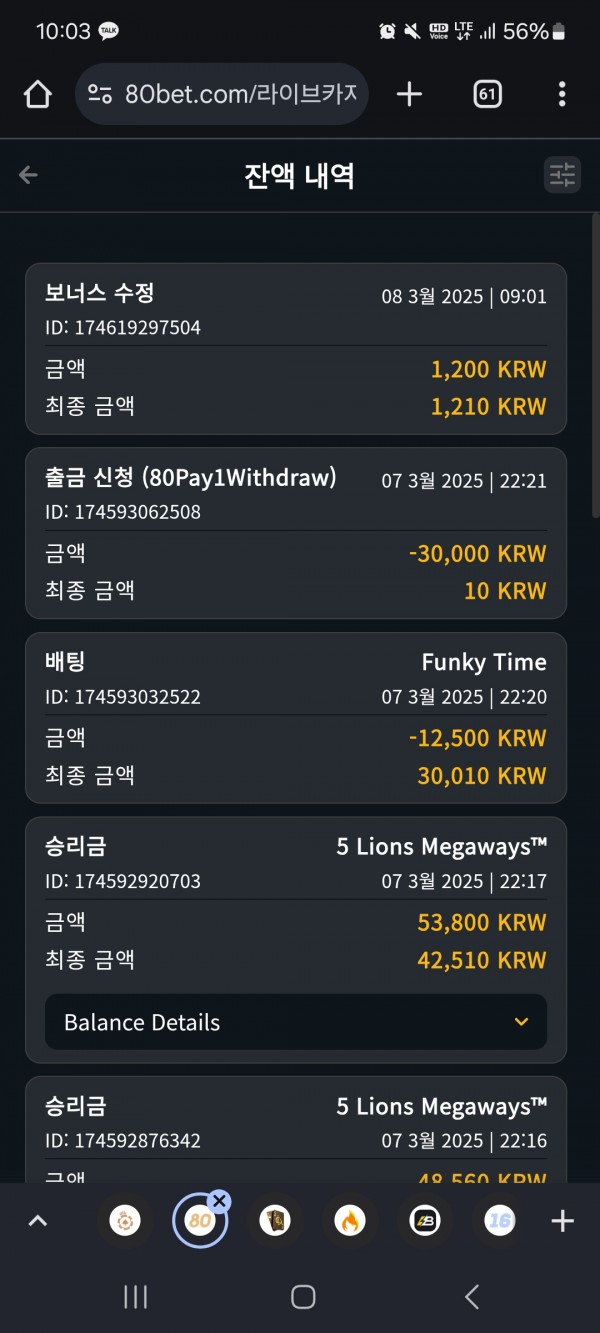Open the filter settings icon
600x1333 pixels.
pyautogui.click(x=562, y=175)
